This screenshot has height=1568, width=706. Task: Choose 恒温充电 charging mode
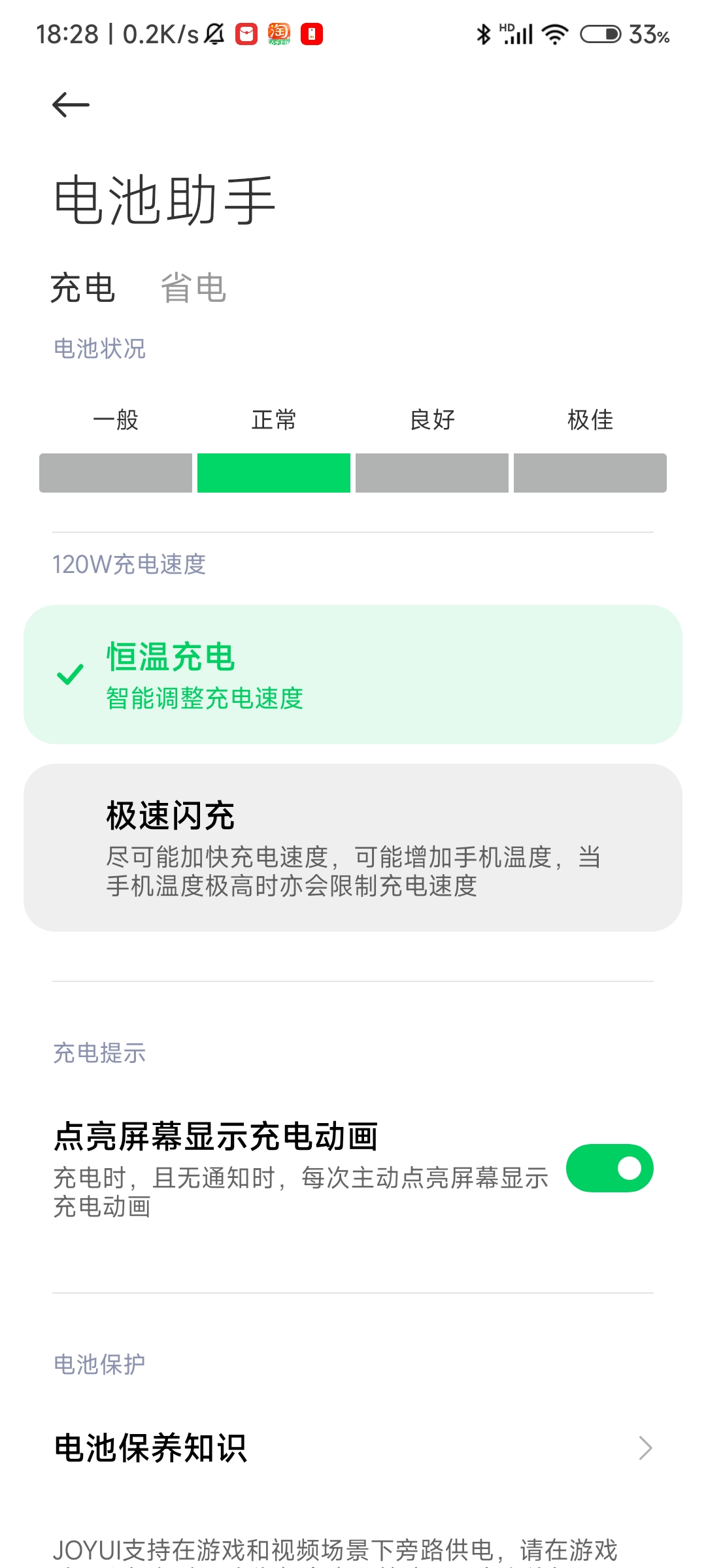tap(353, 674)
